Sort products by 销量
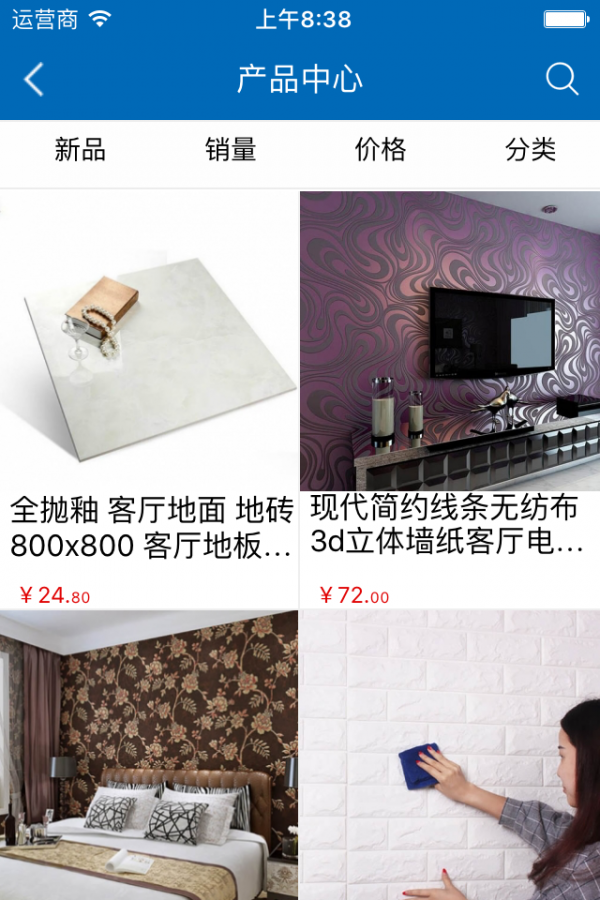Screen dimensions: 600x900 [x=231, y=150]
